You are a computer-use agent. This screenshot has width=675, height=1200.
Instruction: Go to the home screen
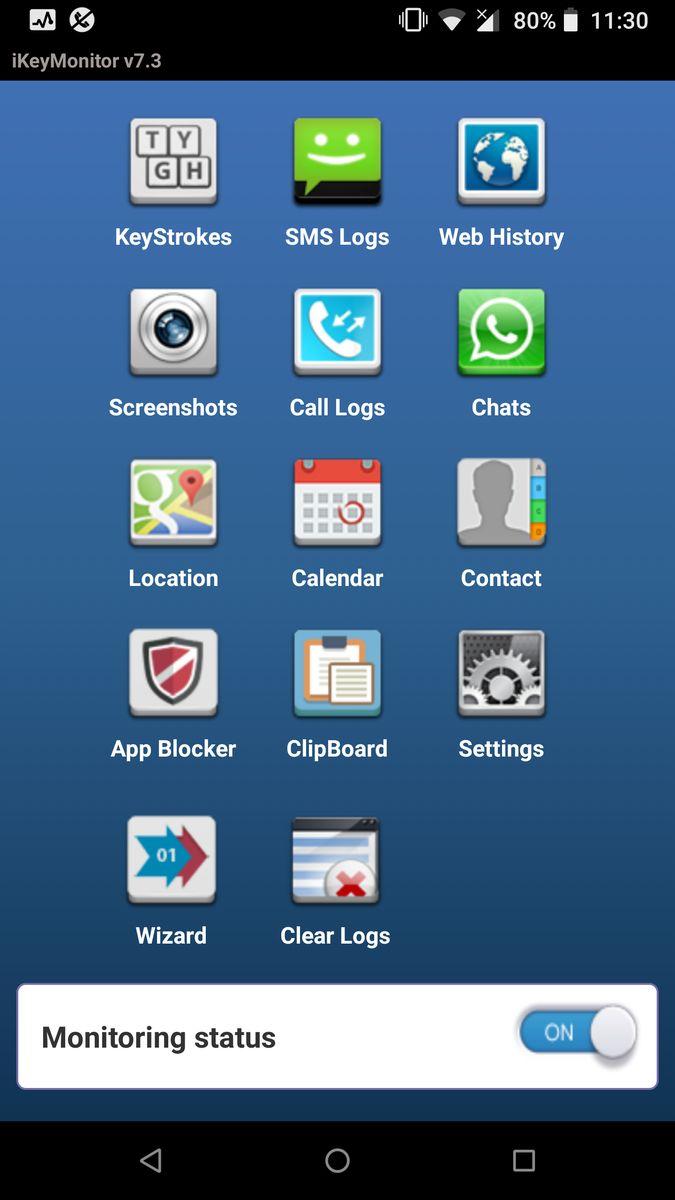click(x=337, y=1160)
